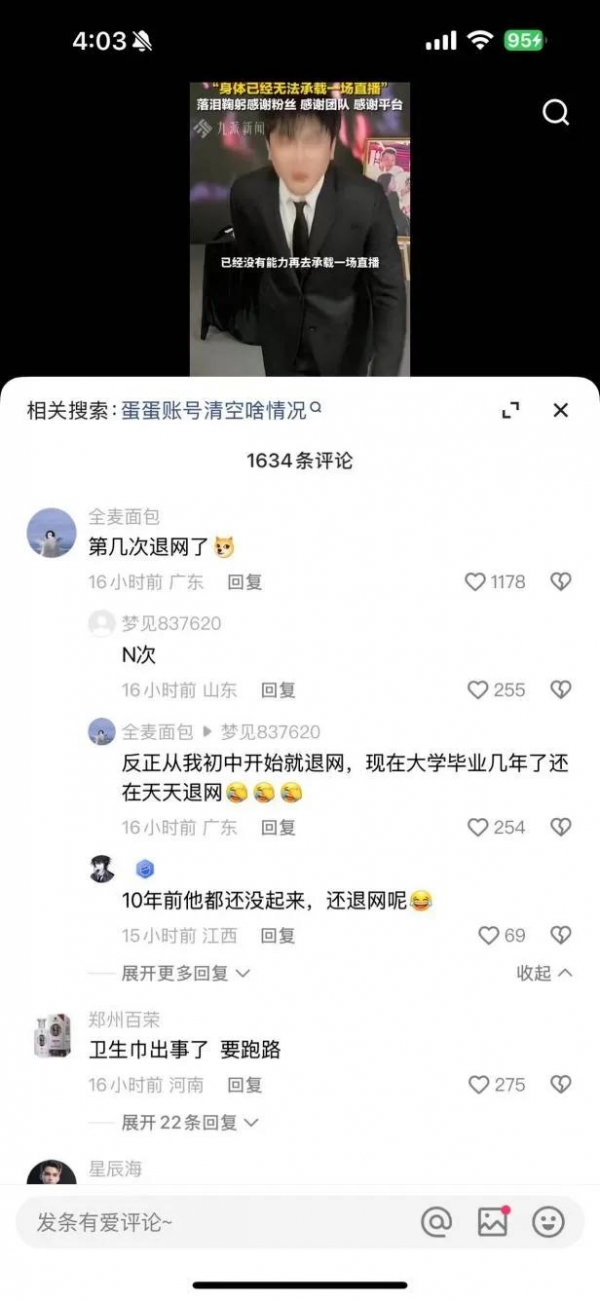Open related search 蛋蛋账号清空啥情况
This screenshot has height=1300, width=600.
(x=221, y=410)
